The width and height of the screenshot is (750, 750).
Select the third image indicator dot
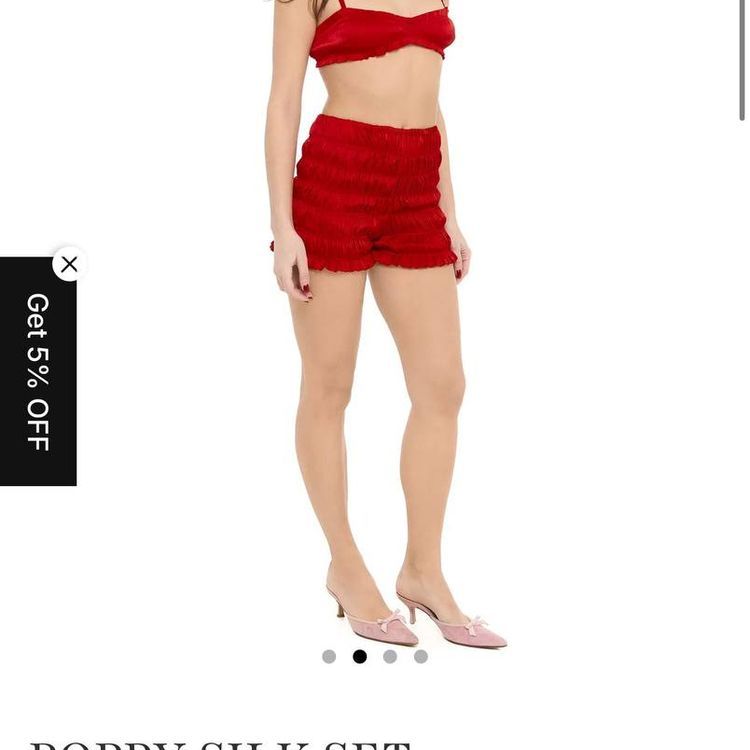point(390,657)
